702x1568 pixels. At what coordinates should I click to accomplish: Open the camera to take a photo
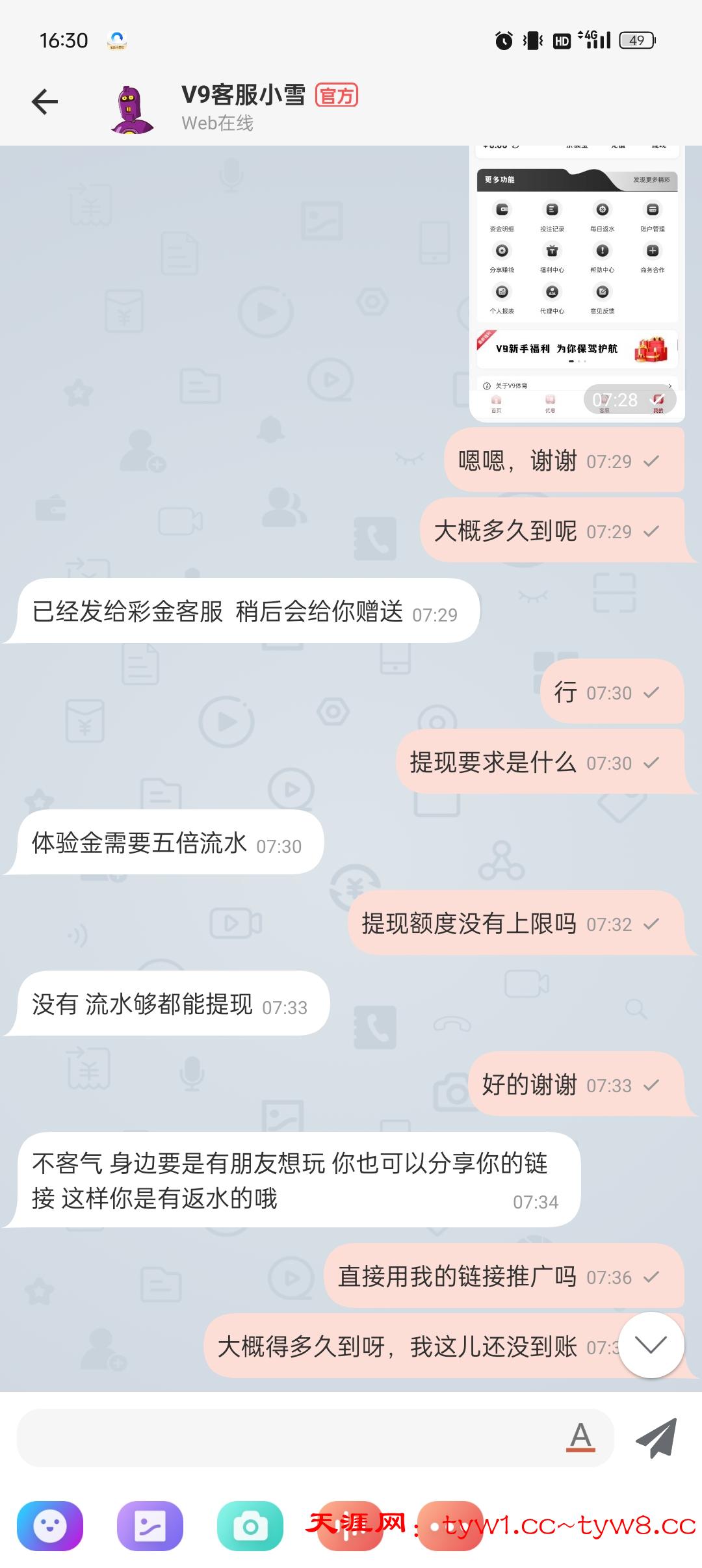tap(250, 1525)
